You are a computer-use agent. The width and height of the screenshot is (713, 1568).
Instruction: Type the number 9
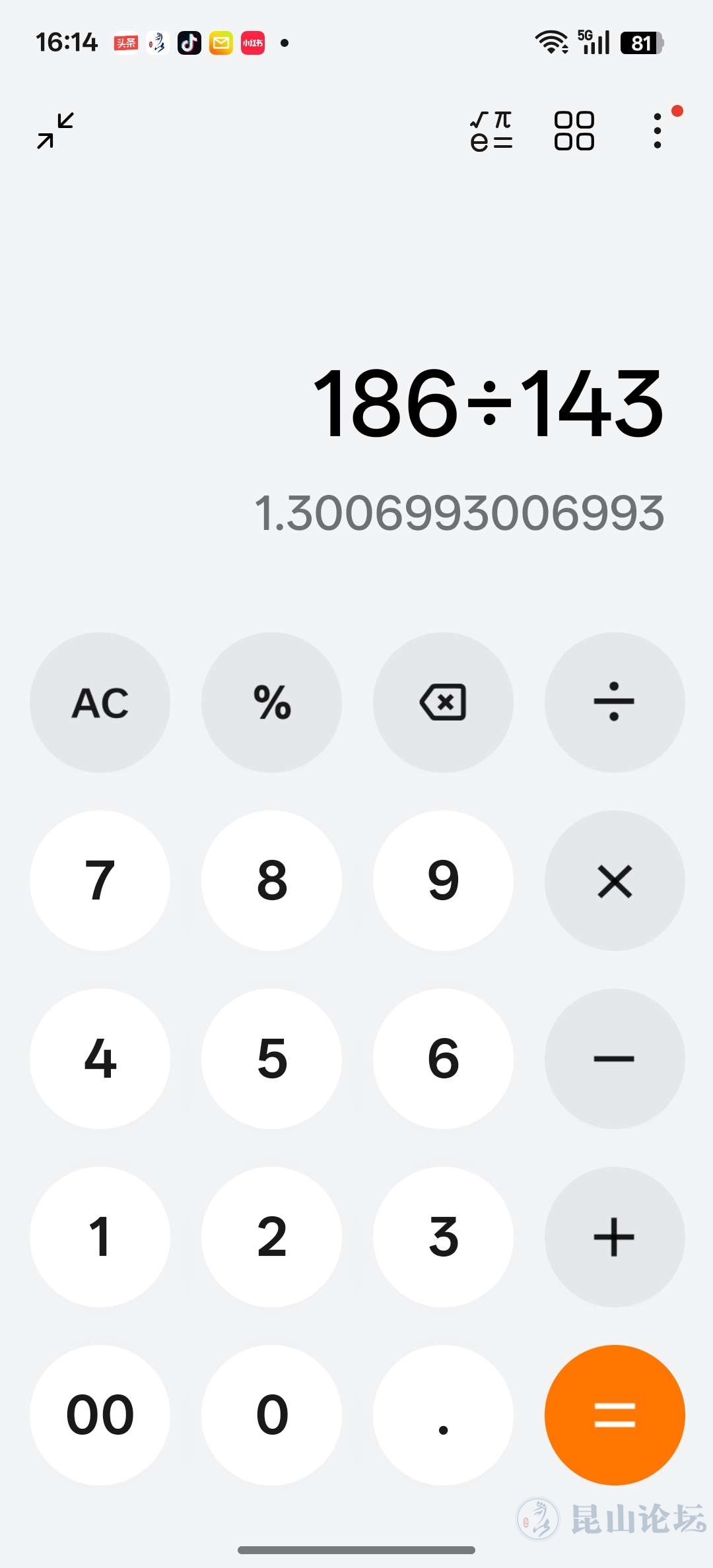click(443, 880)
